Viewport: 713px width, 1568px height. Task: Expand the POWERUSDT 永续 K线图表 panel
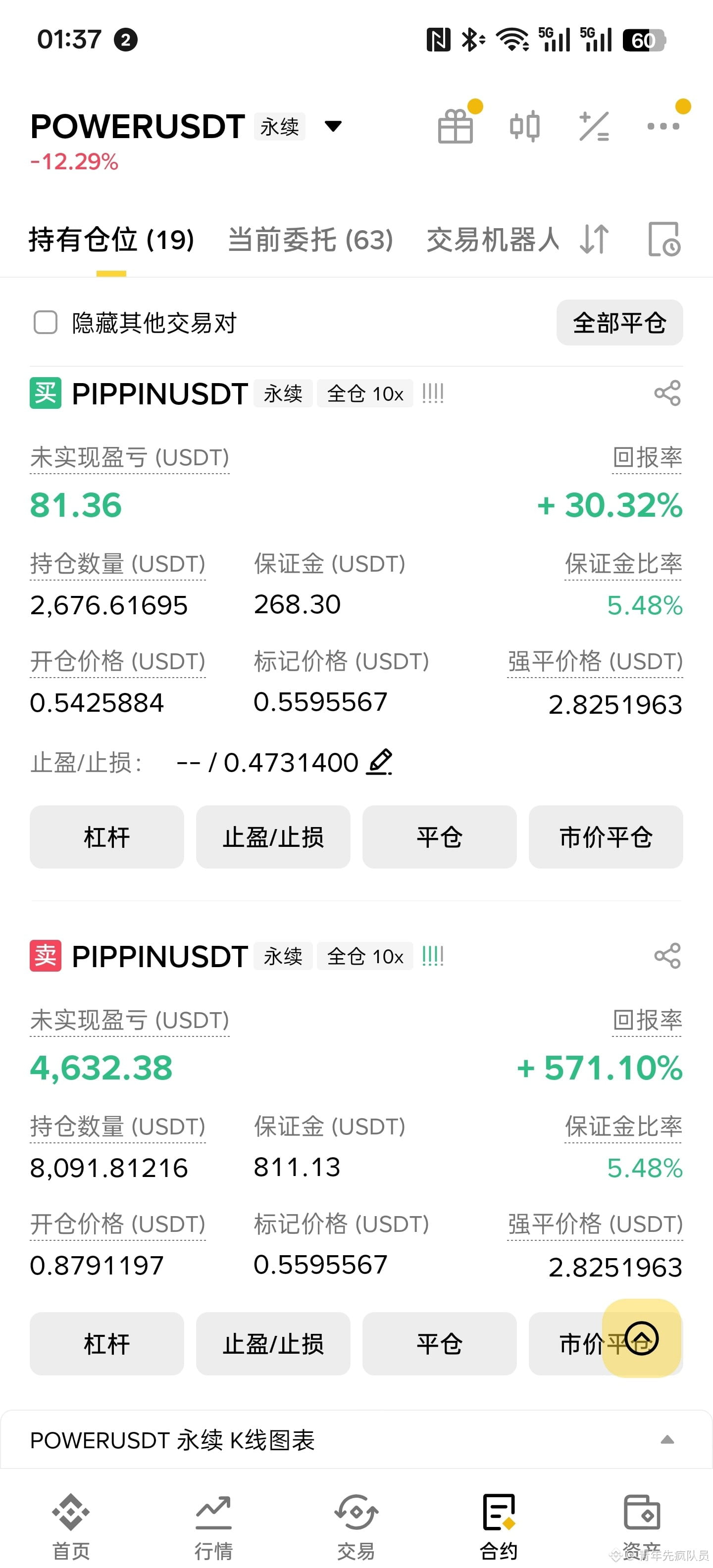(x=356, y=1440)
